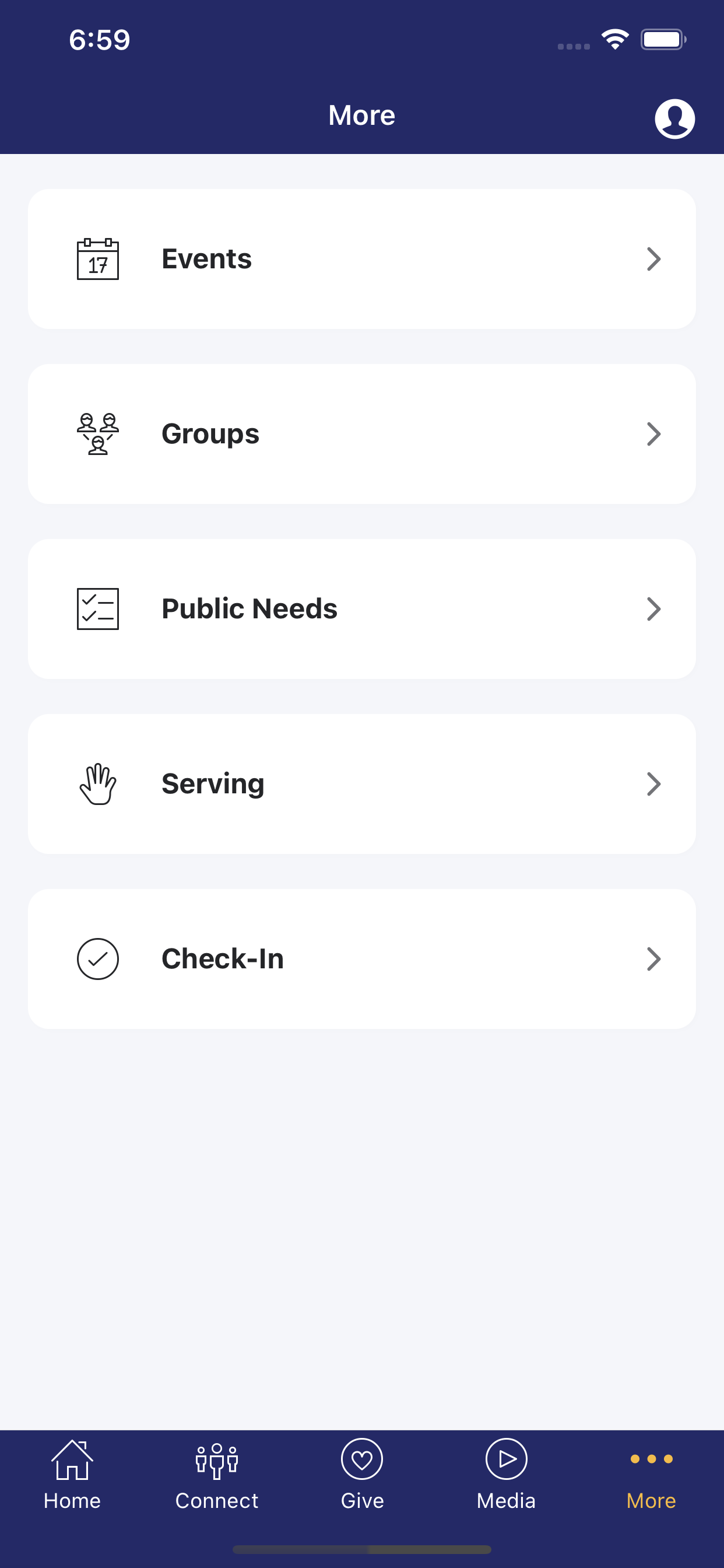This screenshot has width=724, height=1568.
Task: Open Public Needs
Action: tap(362, 608)
